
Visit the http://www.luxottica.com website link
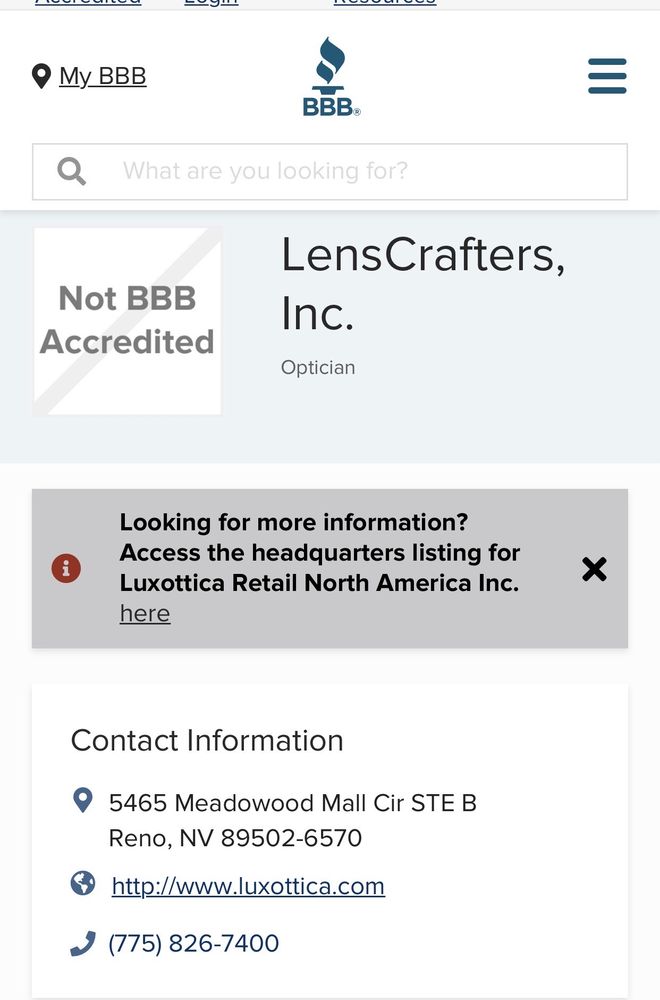[248, 886]
